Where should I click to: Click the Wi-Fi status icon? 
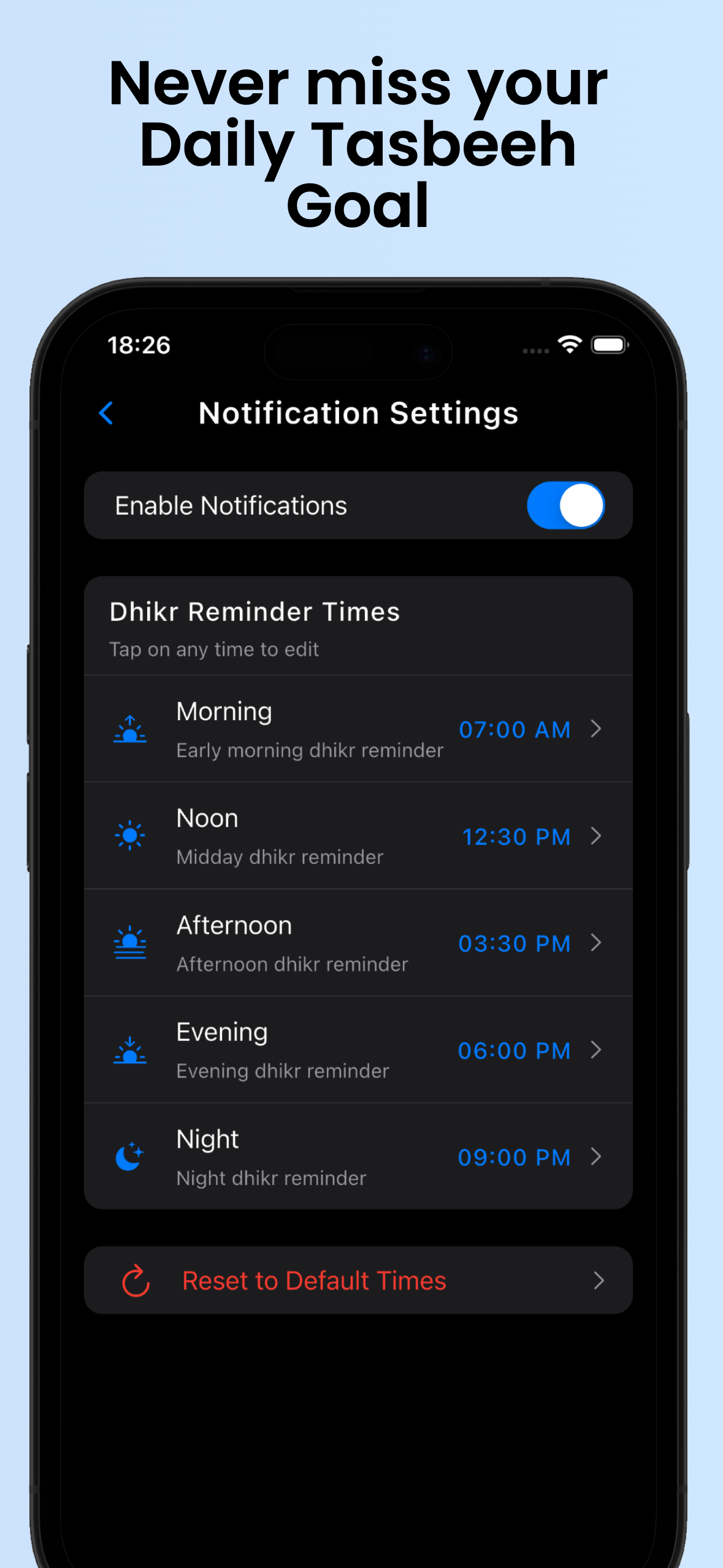pyautogui.click(x=569, y=345)
